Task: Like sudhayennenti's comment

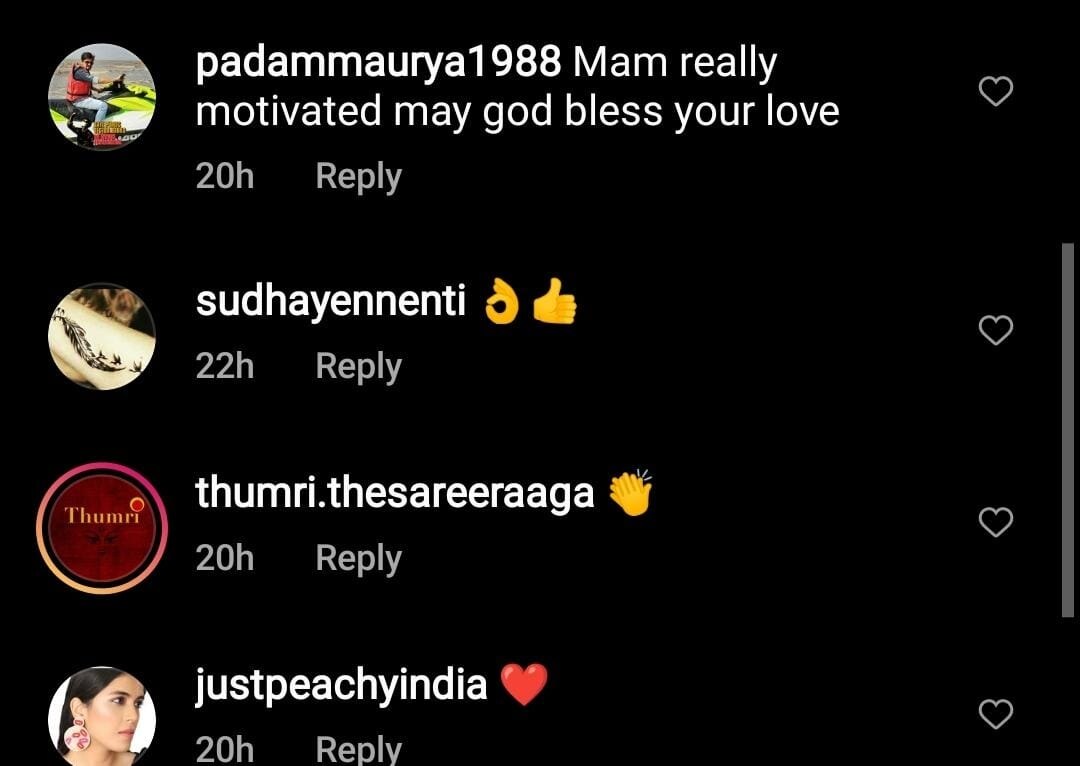Action: [995, 330]
